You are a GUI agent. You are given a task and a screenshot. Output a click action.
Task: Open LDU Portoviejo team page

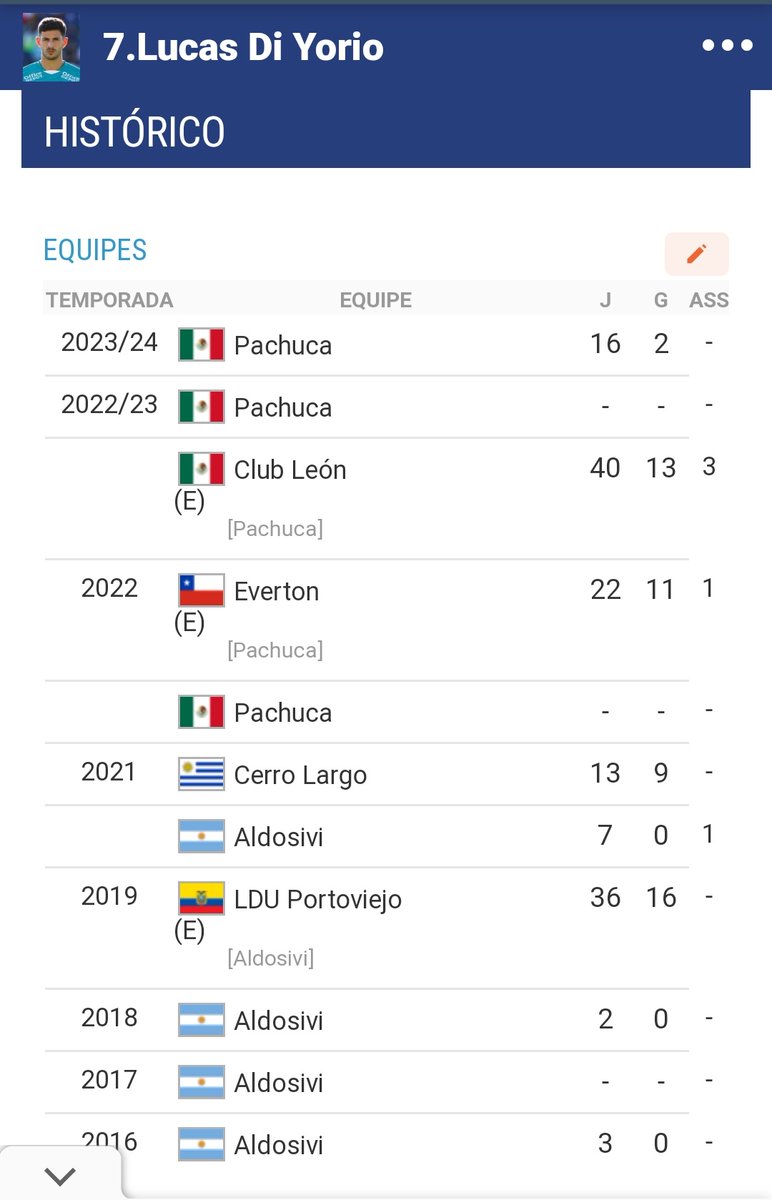click(317, 899)
